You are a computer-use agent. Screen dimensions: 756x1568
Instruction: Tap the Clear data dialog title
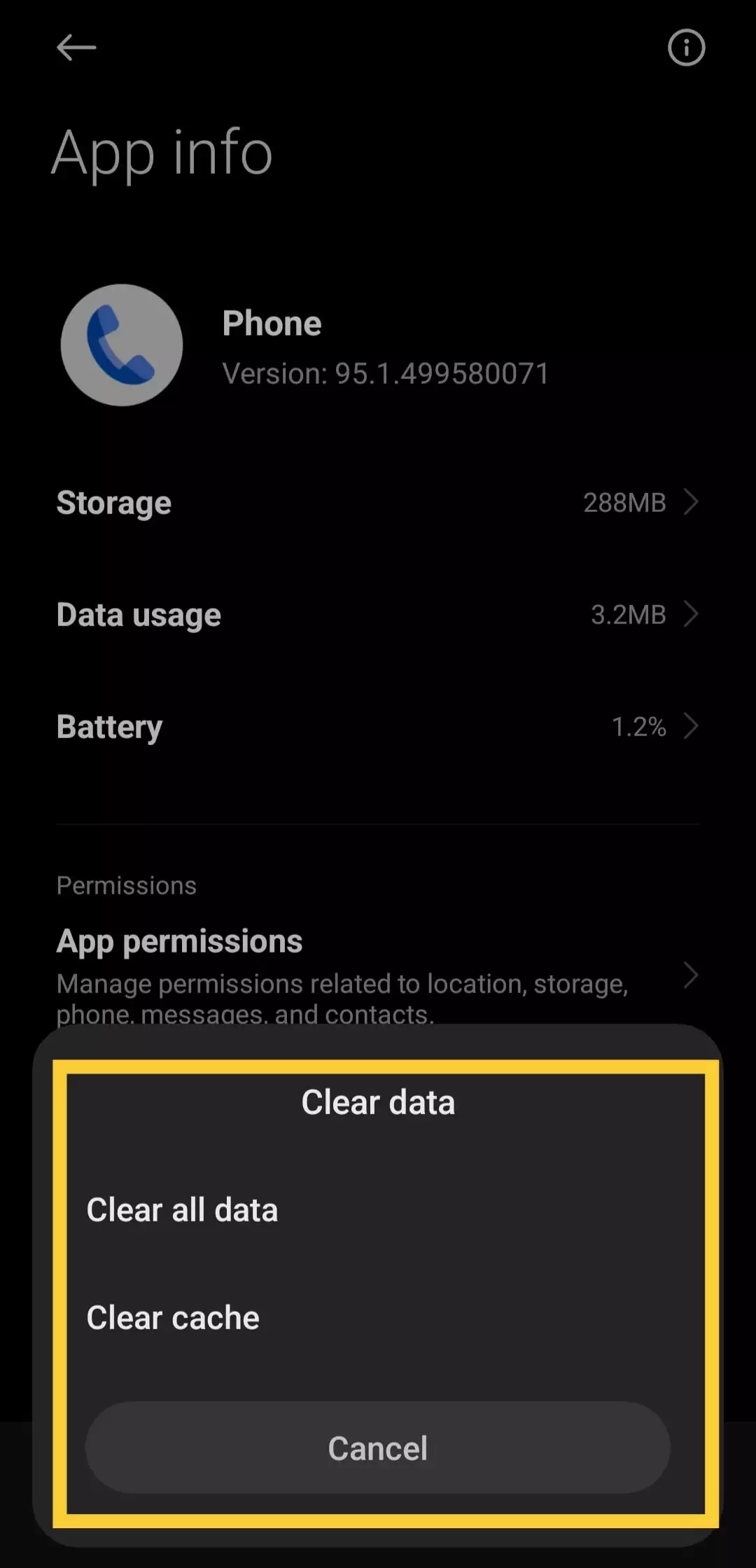click(x=378, y=1102)
